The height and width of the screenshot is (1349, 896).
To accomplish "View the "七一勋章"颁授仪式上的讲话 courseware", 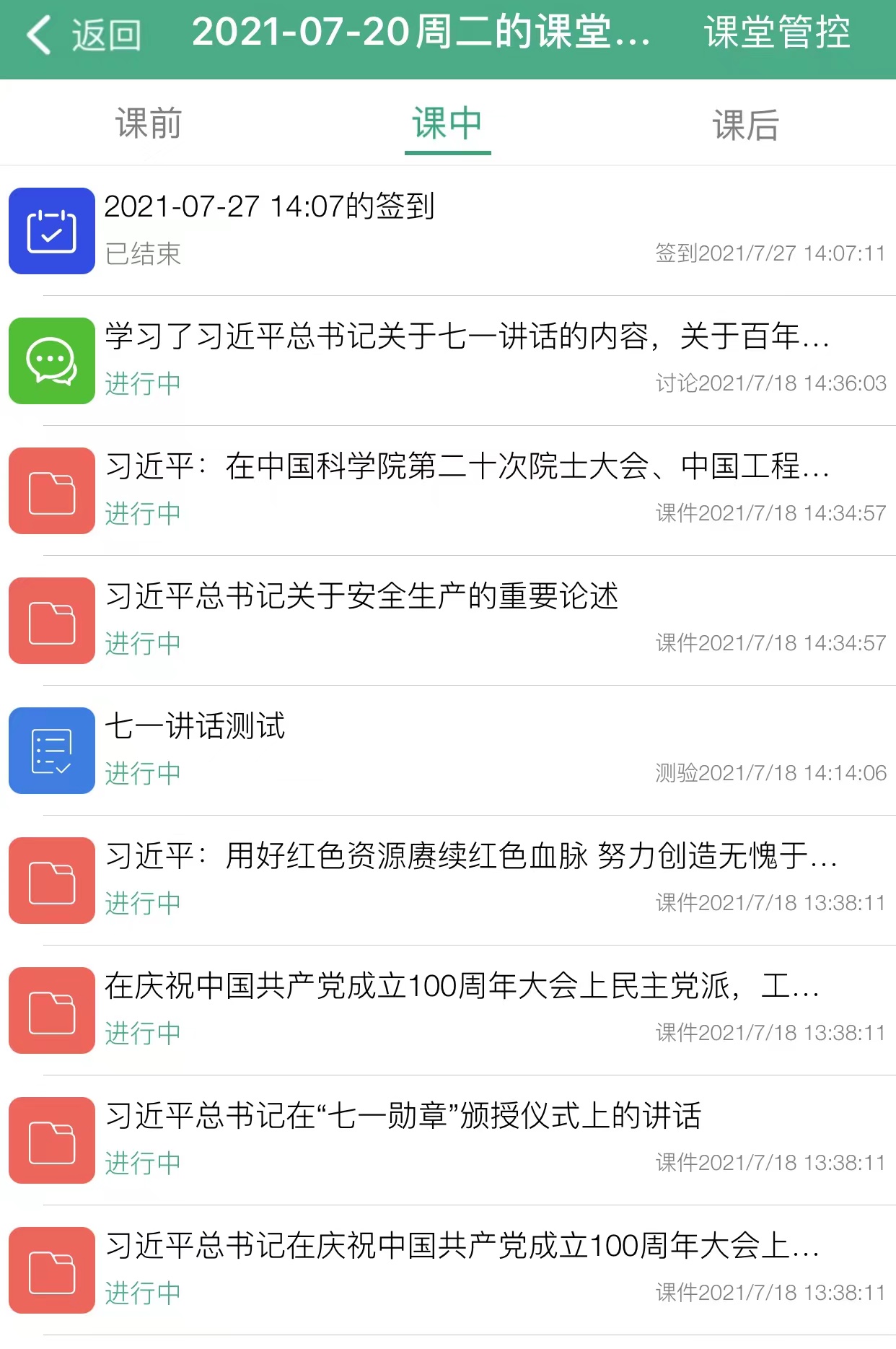I will (x=447, y=1139).
